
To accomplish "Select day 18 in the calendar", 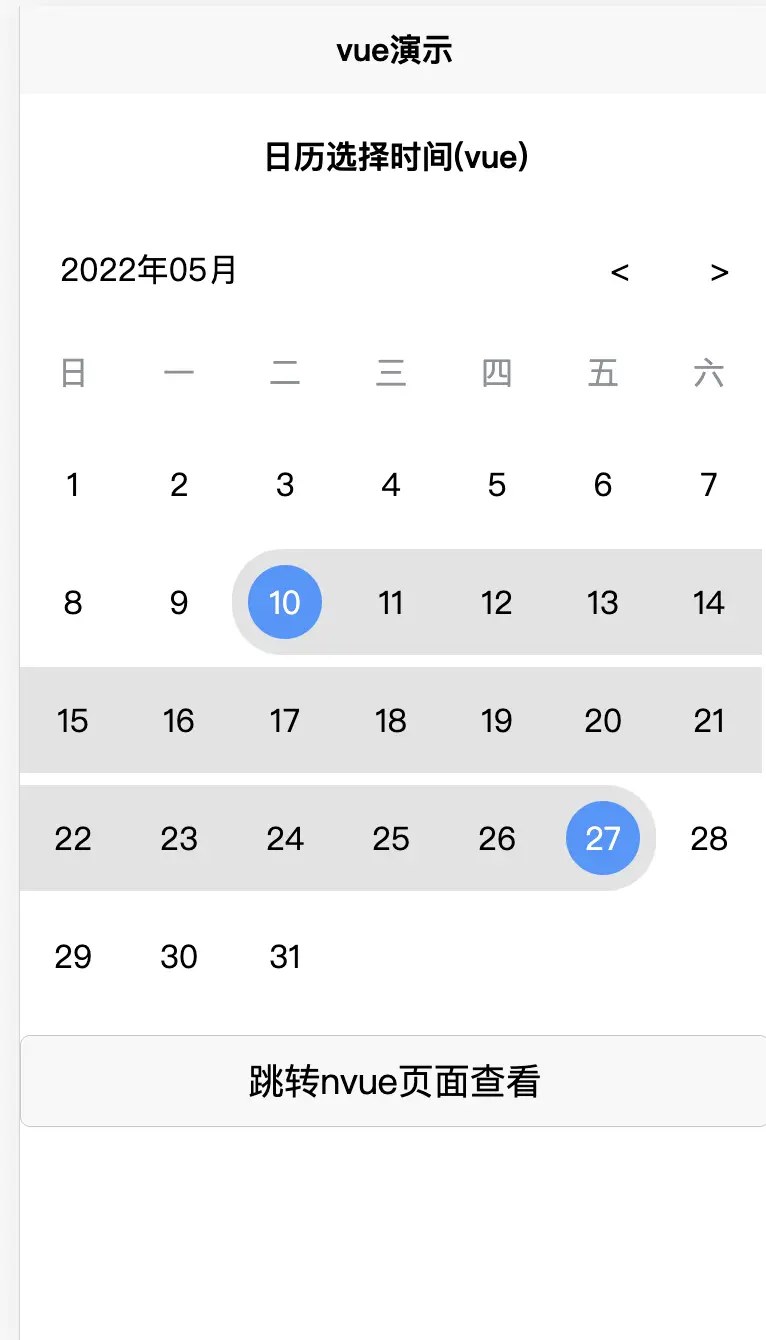I will pyautogui.click(x=391, y=720).
